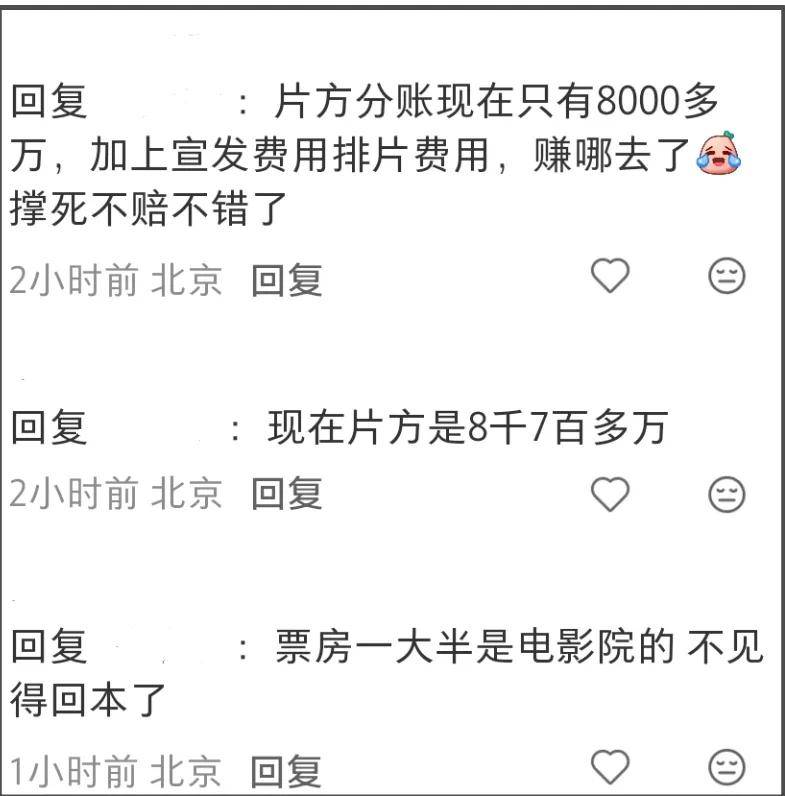
Task: Dislike the comment ending 撑死不赔不错了
Action: 727,277
